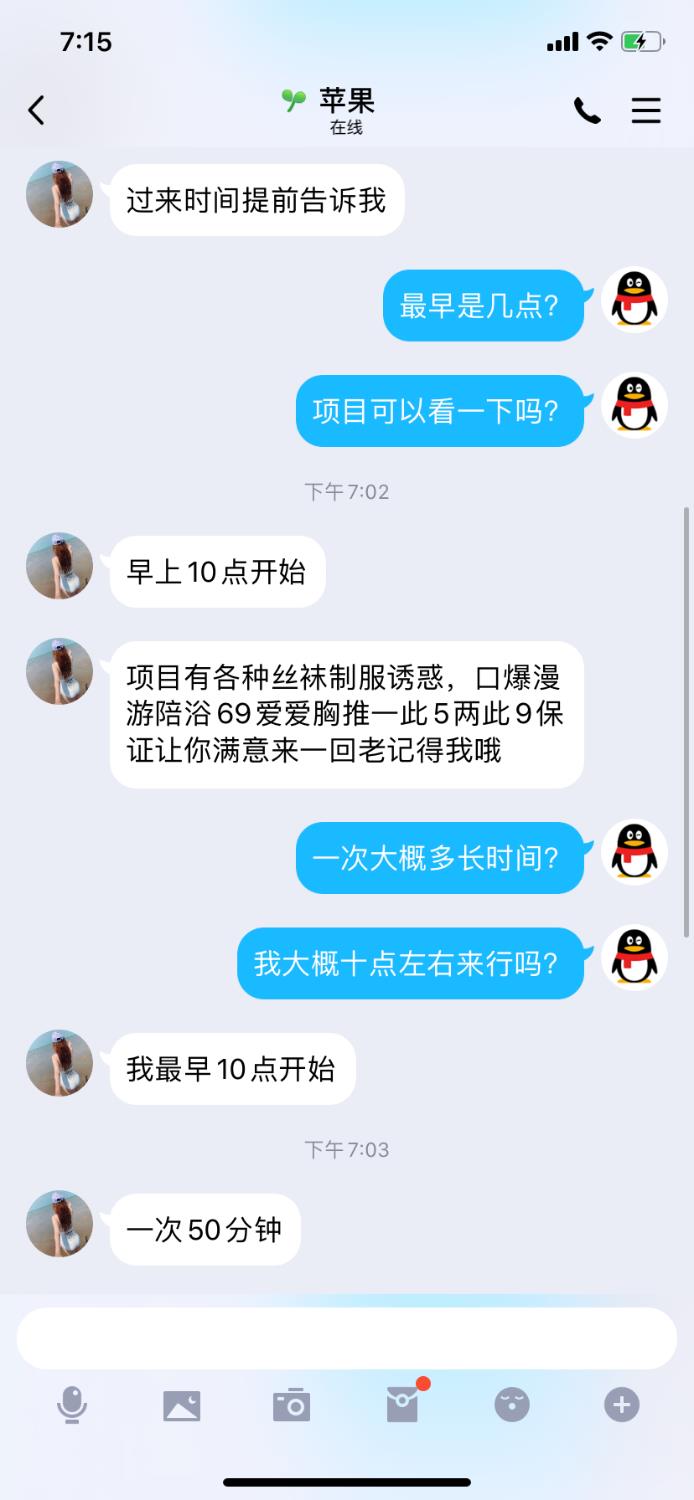The image size is (694, 1500).
Task: Open the red packet option
Action: (x=402, y=1405)
